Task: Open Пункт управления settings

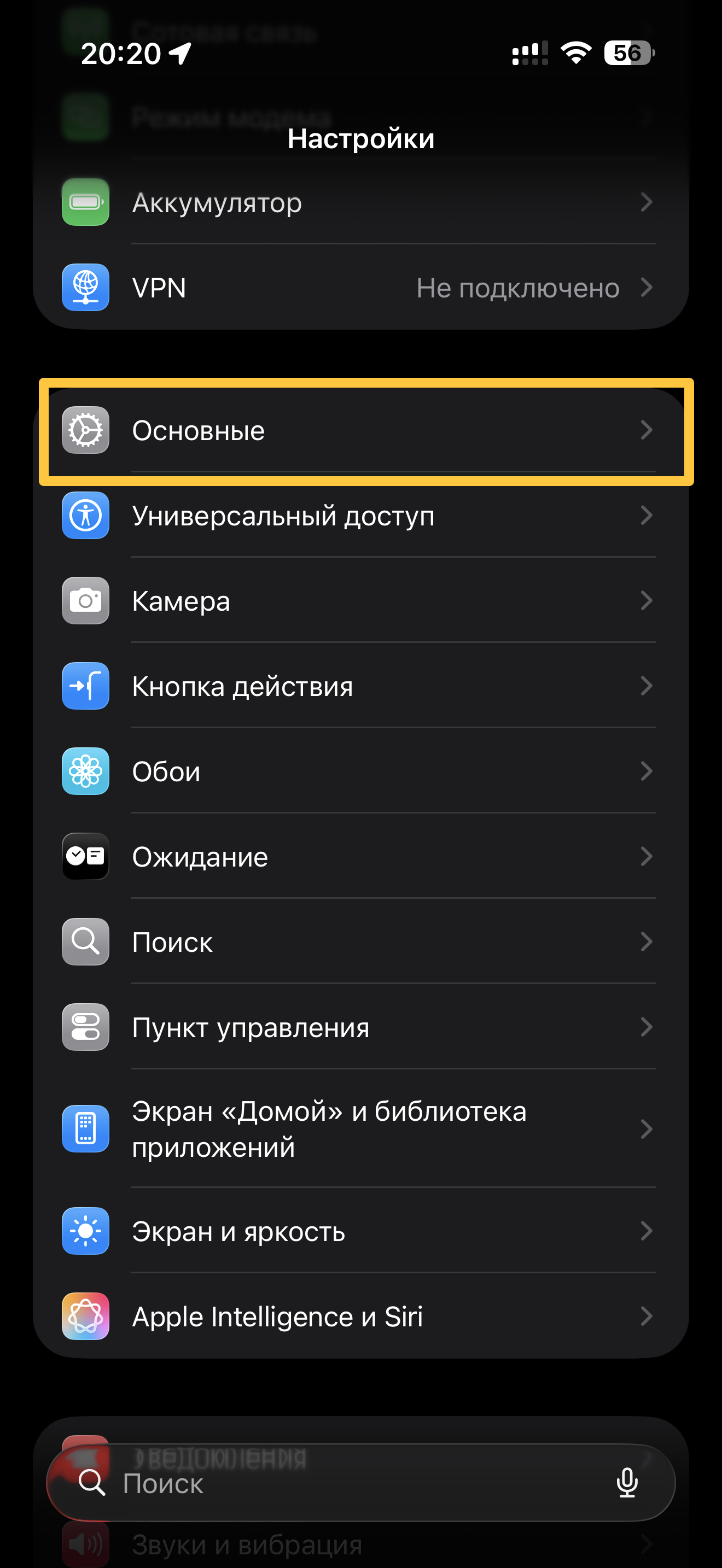Action: (359, 1027)
